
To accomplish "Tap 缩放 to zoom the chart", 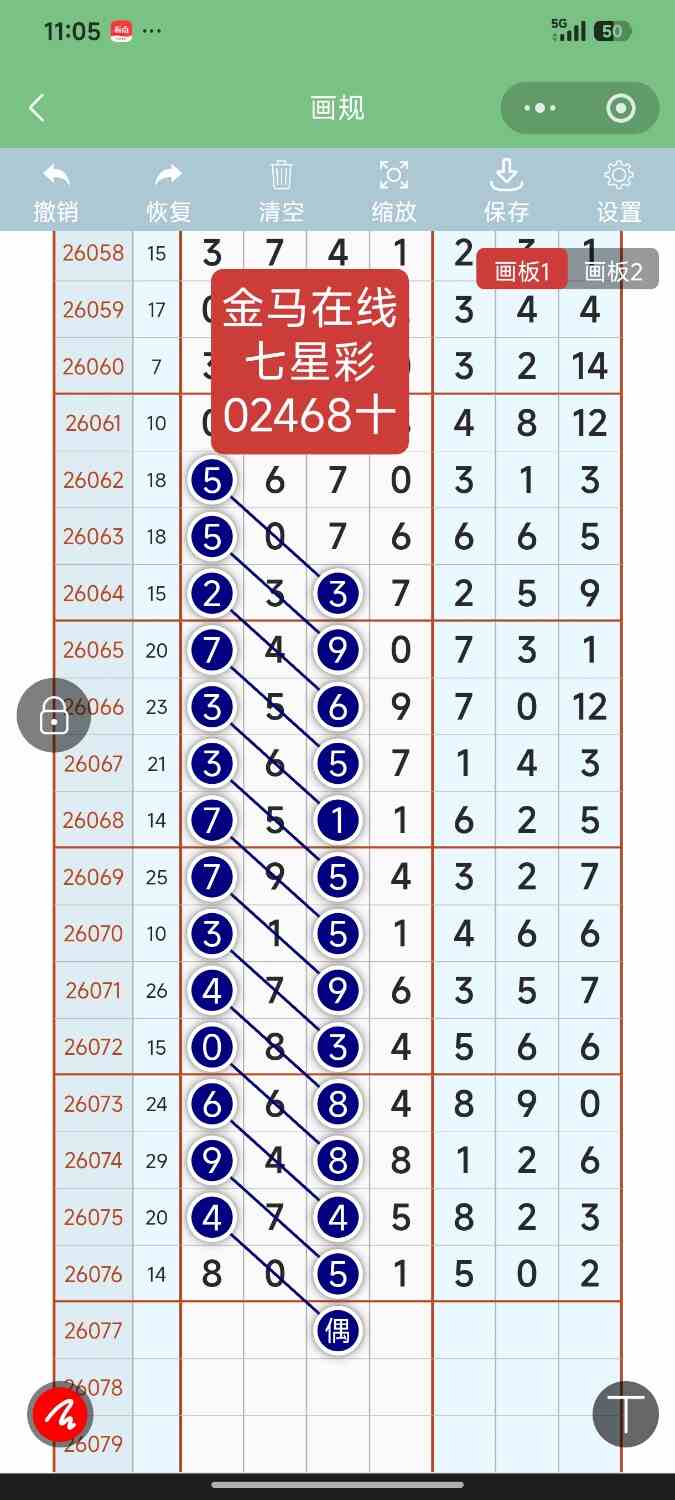I will point(394,192).
